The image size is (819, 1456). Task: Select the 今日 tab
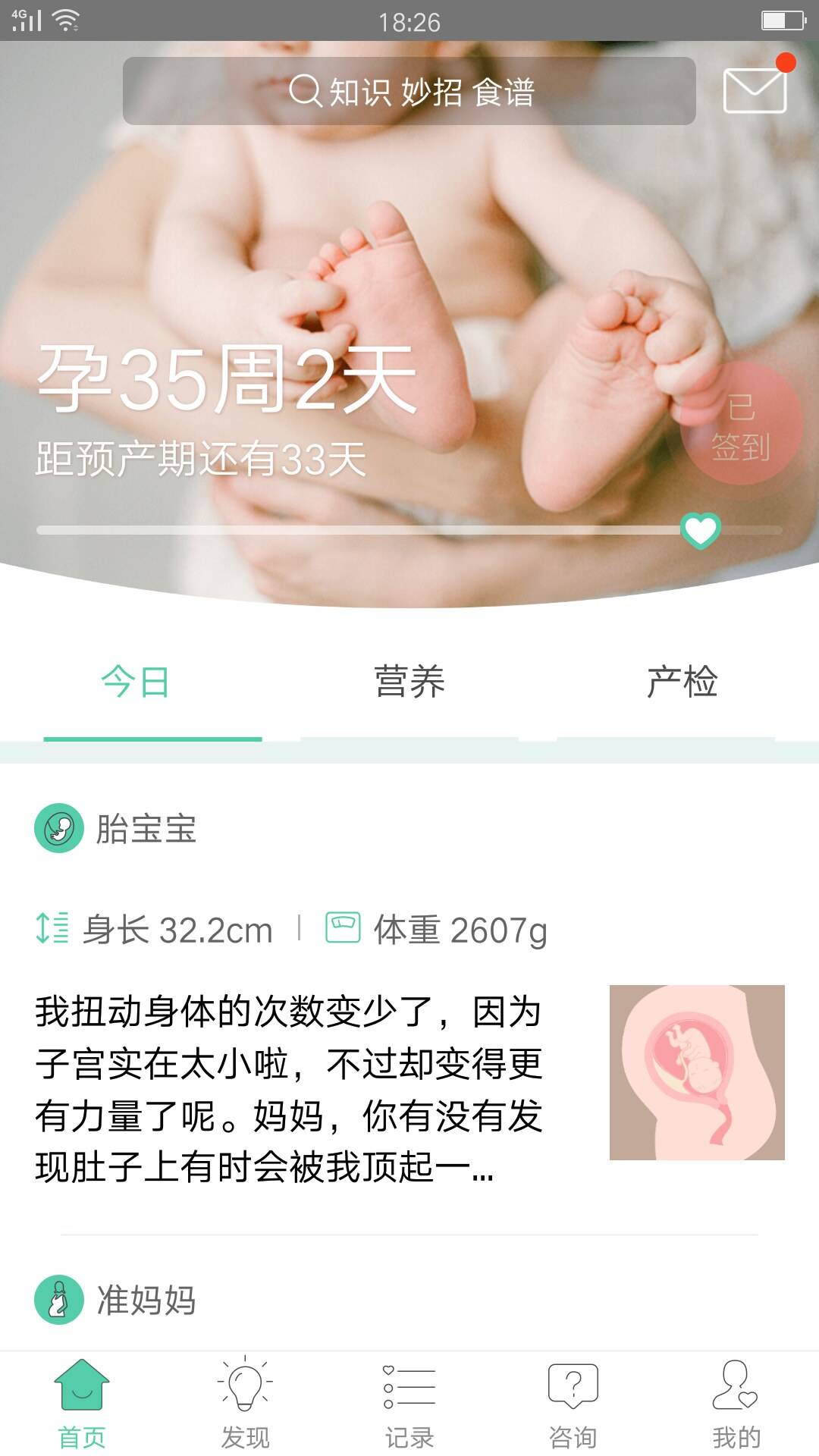[x=136, y=682]
